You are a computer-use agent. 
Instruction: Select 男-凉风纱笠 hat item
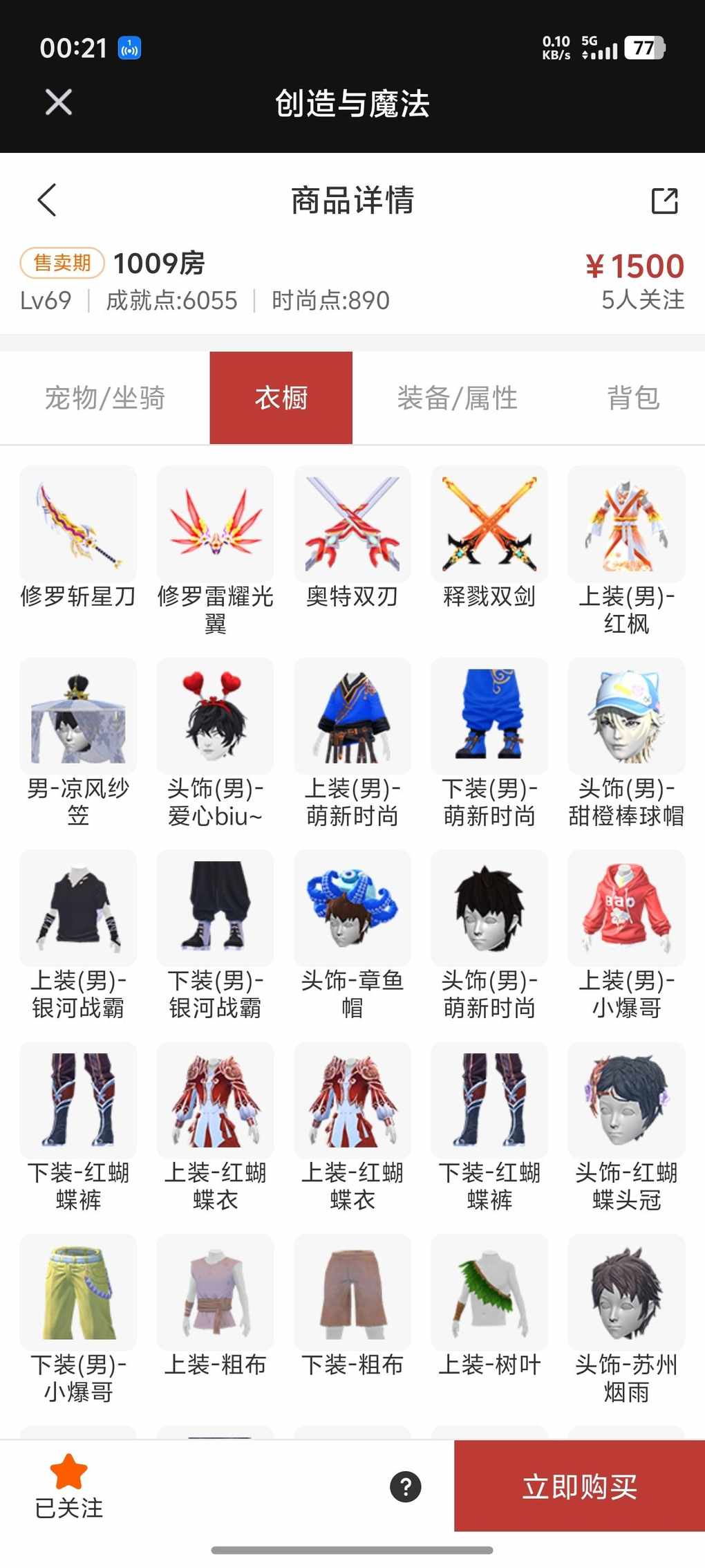click(x=78, y=744)
